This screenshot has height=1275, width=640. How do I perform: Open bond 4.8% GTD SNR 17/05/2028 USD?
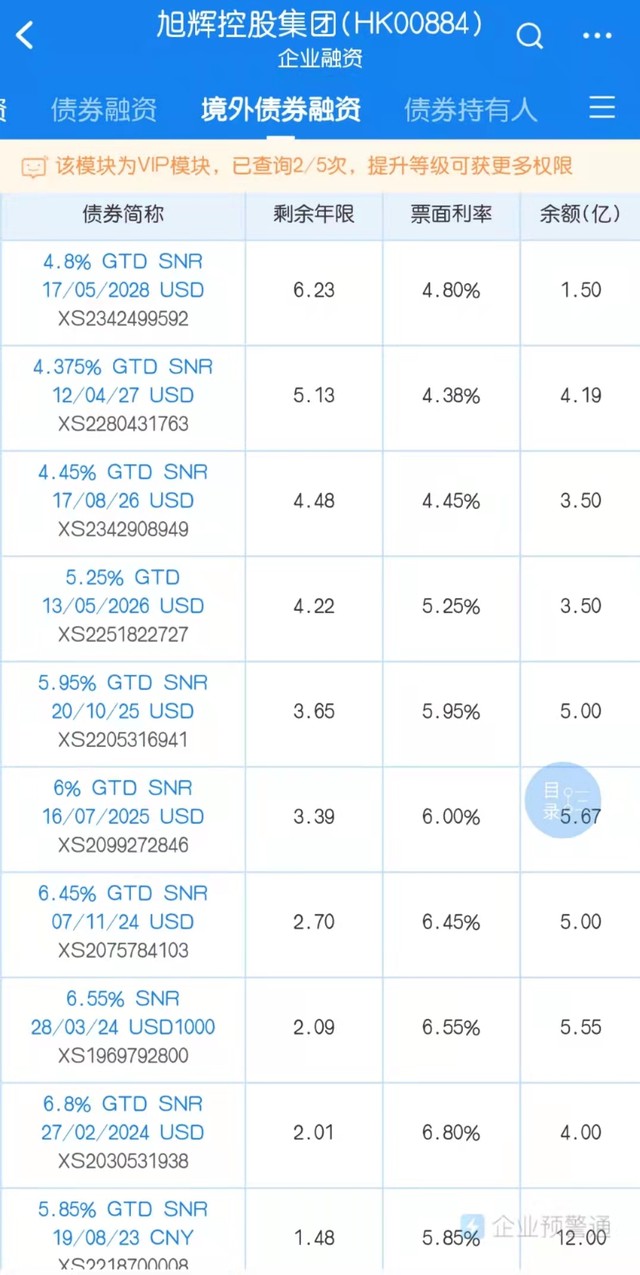click(123, 291)
